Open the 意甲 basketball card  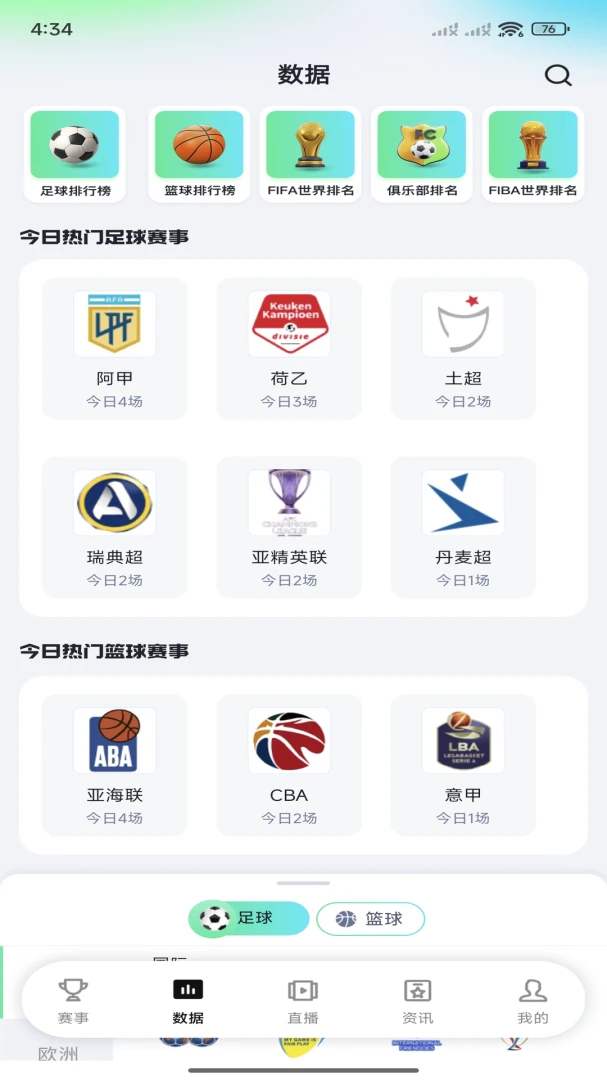tap(463, 765)
